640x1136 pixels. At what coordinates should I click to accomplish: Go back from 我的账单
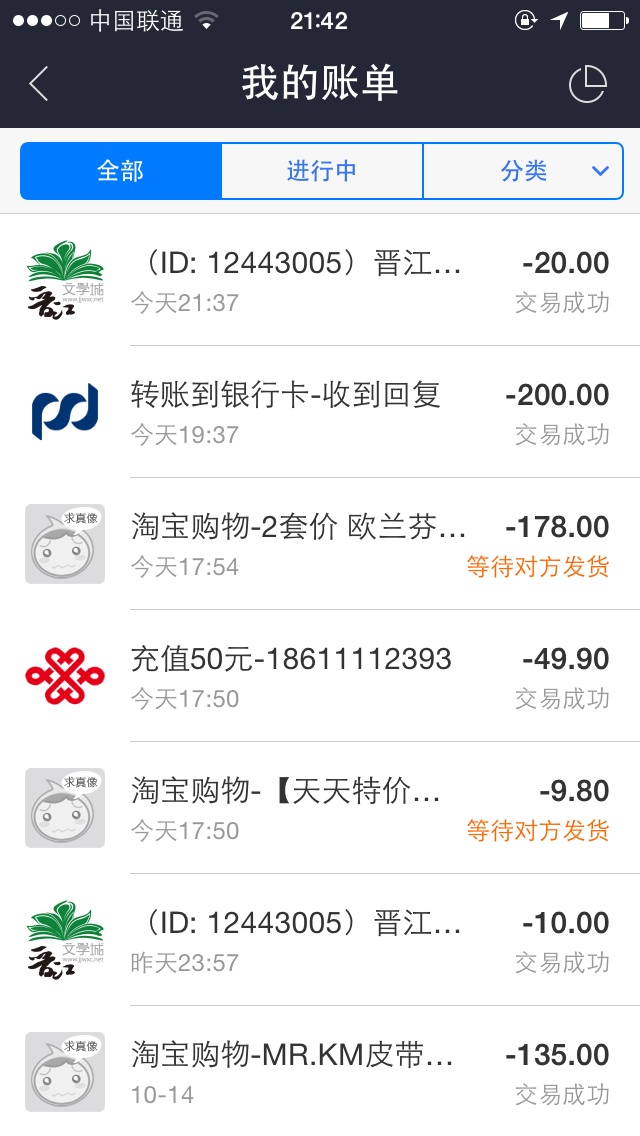pyautogui.click(x=39, y=84)
